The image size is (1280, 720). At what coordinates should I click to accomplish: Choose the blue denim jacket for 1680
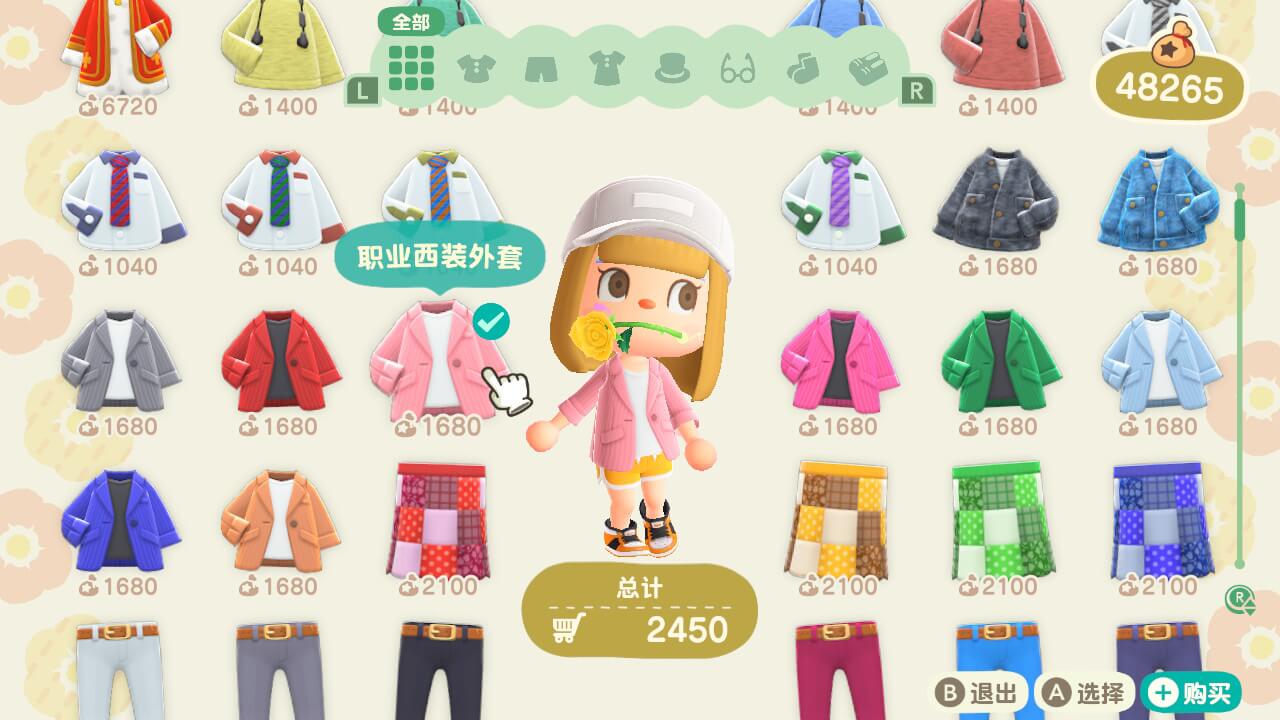[1158, 202]
